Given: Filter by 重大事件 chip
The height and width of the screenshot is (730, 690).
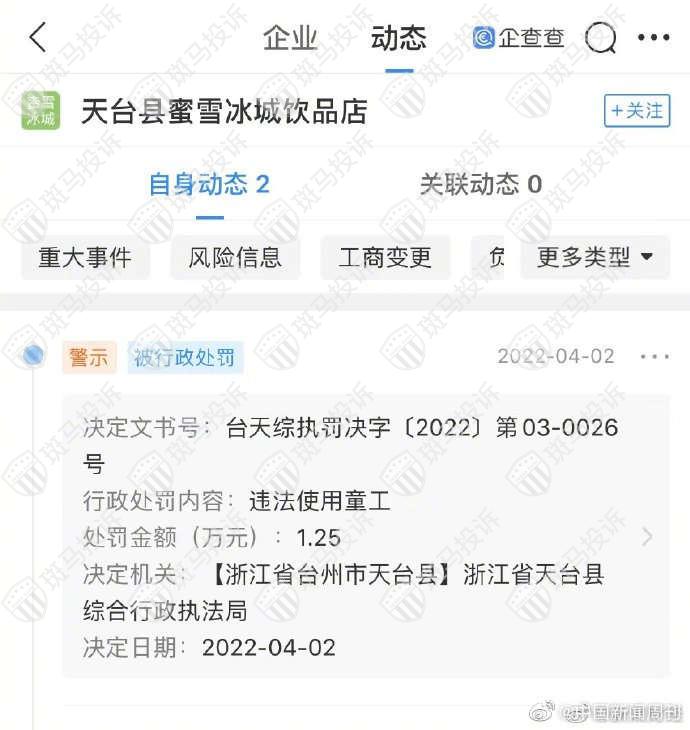Looking at the screenshot, I should click(x=85, y=257).
